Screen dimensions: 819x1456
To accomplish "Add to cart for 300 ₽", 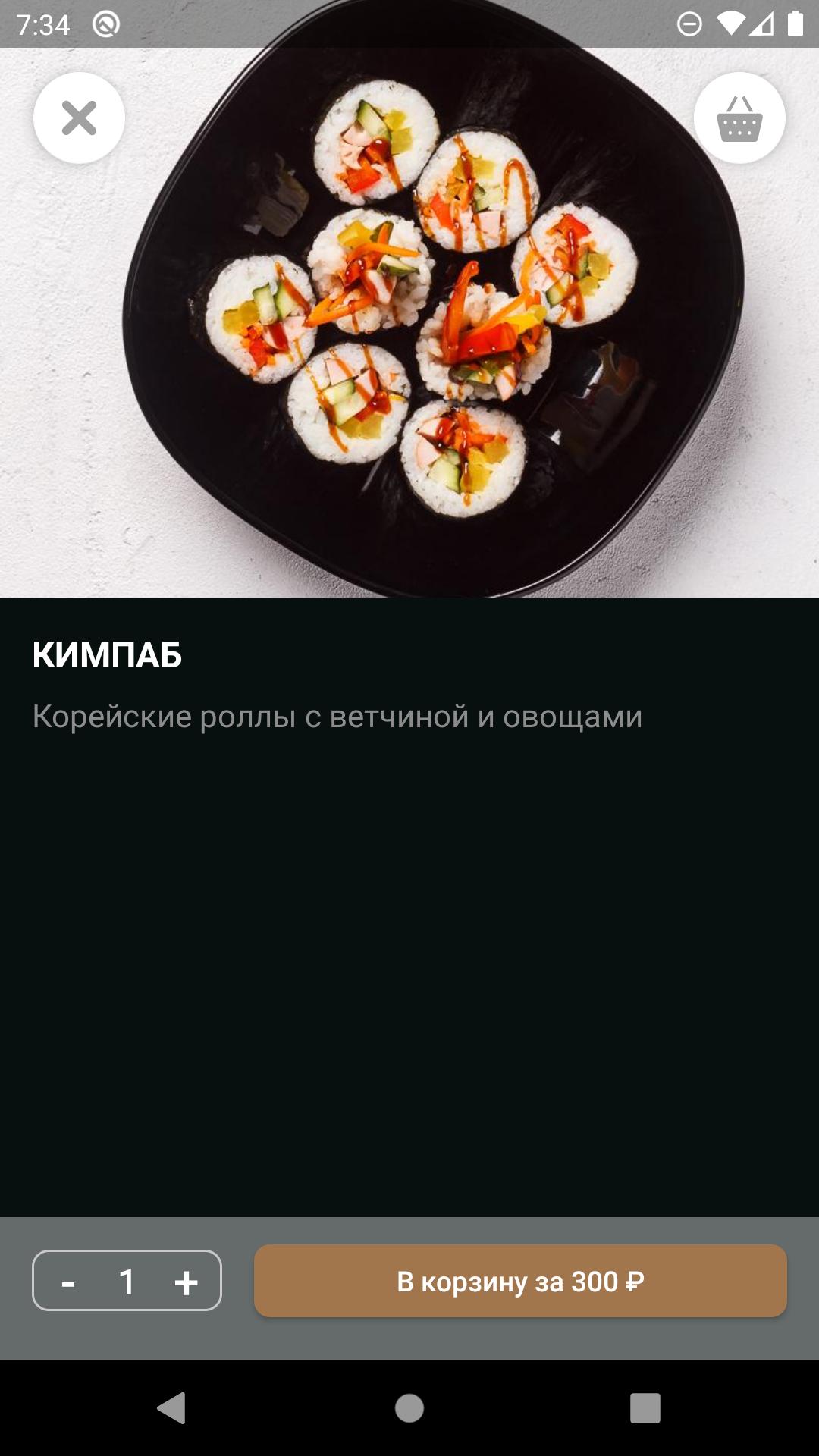I will [520, 1281].
